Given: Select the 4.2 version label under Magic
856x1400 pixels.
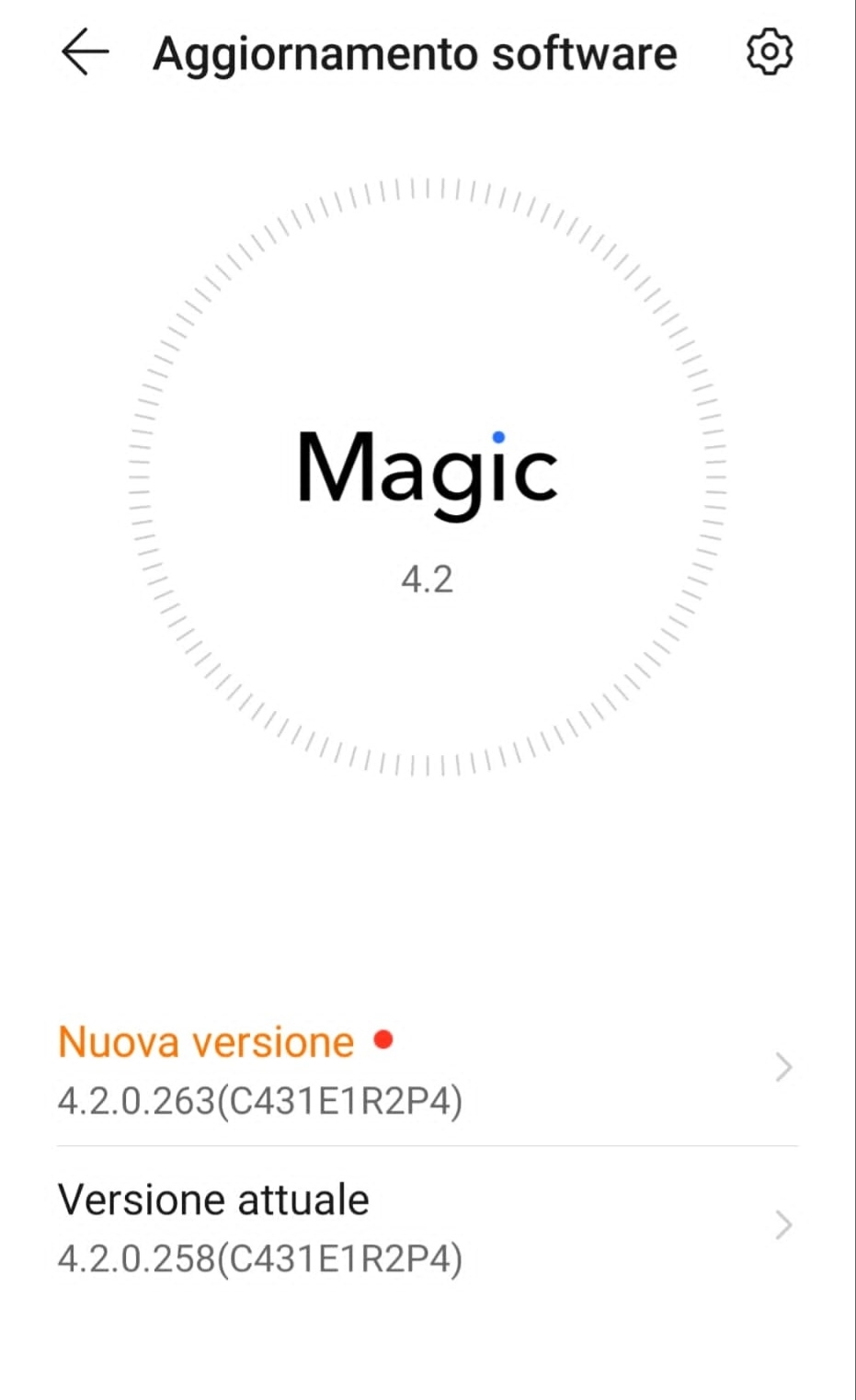Looking at the screenshot, I should [428, 578].
